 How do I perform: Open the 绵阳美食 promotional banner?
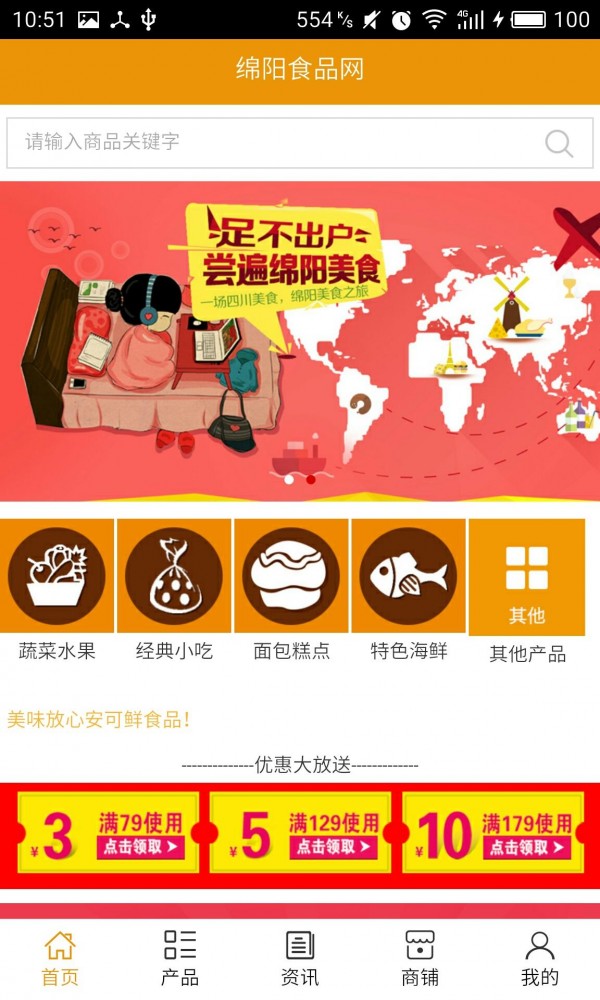coord(300,341)
